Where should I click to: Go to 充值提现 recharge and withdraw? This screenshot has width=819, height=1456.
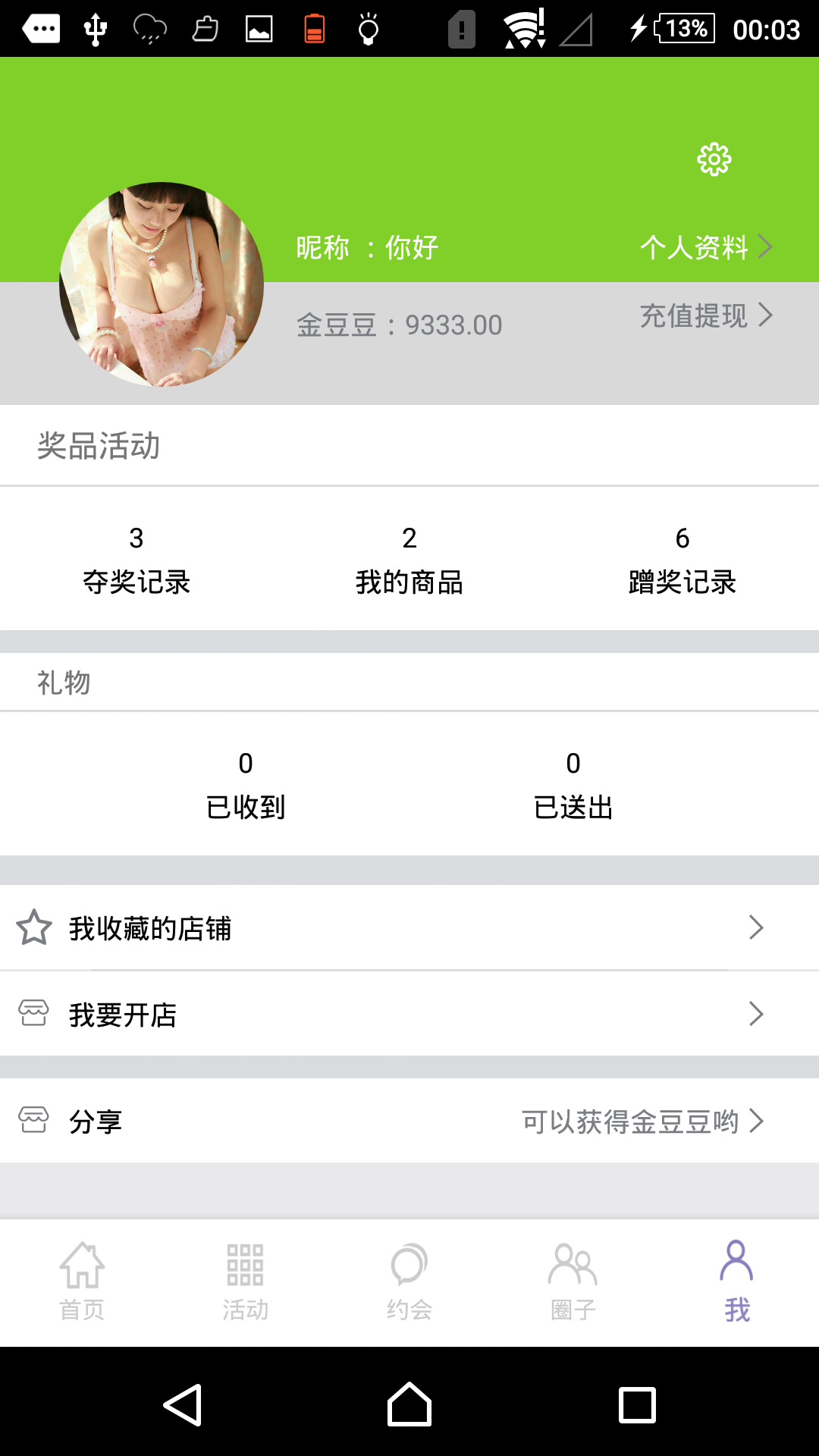tap(705, 315)
